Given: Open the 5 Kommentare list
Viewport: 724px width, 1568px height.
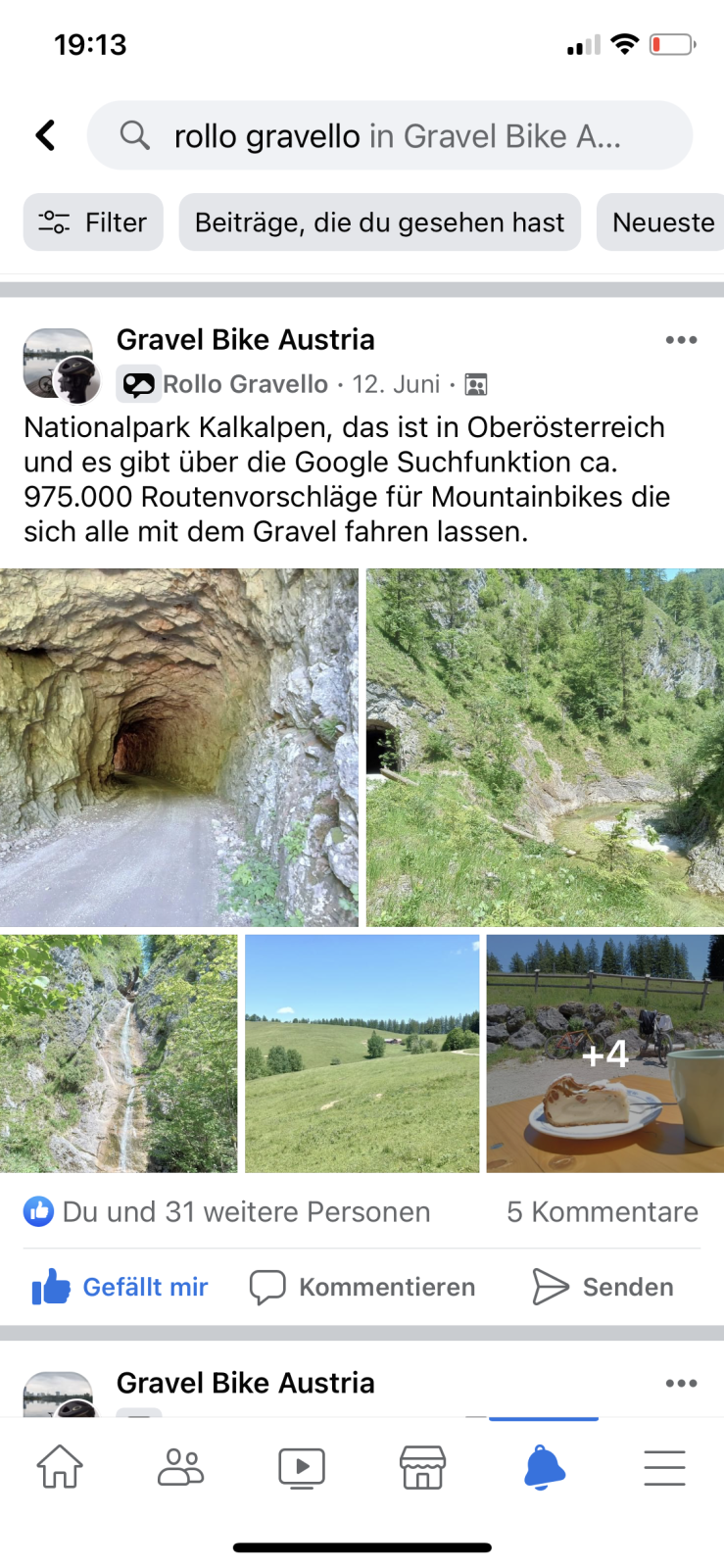Looking at the screenshot, I should point(602,1212).
